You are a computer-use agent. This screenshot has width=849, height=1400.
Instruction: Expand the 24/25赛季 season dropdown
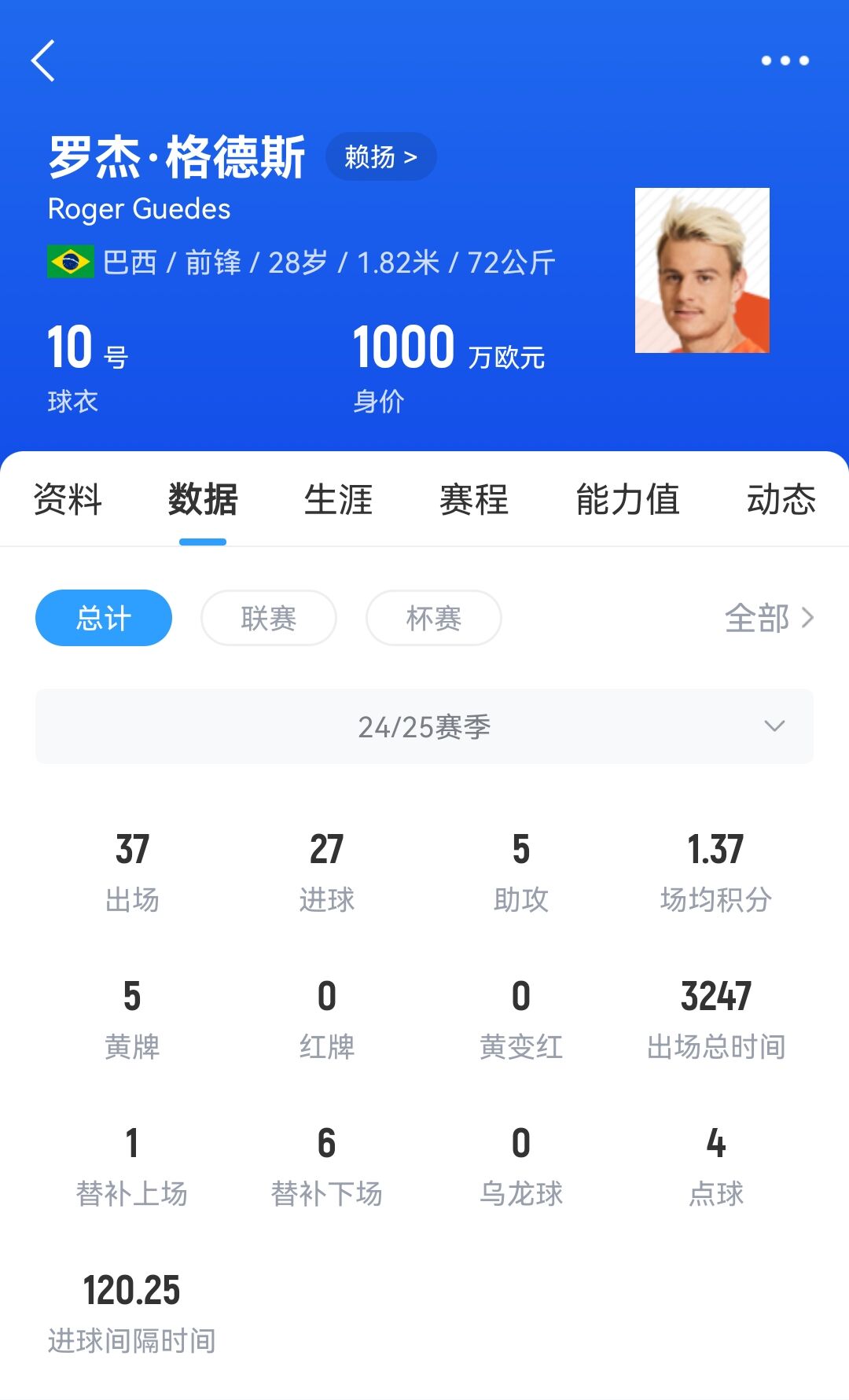(x=424, y=726)
